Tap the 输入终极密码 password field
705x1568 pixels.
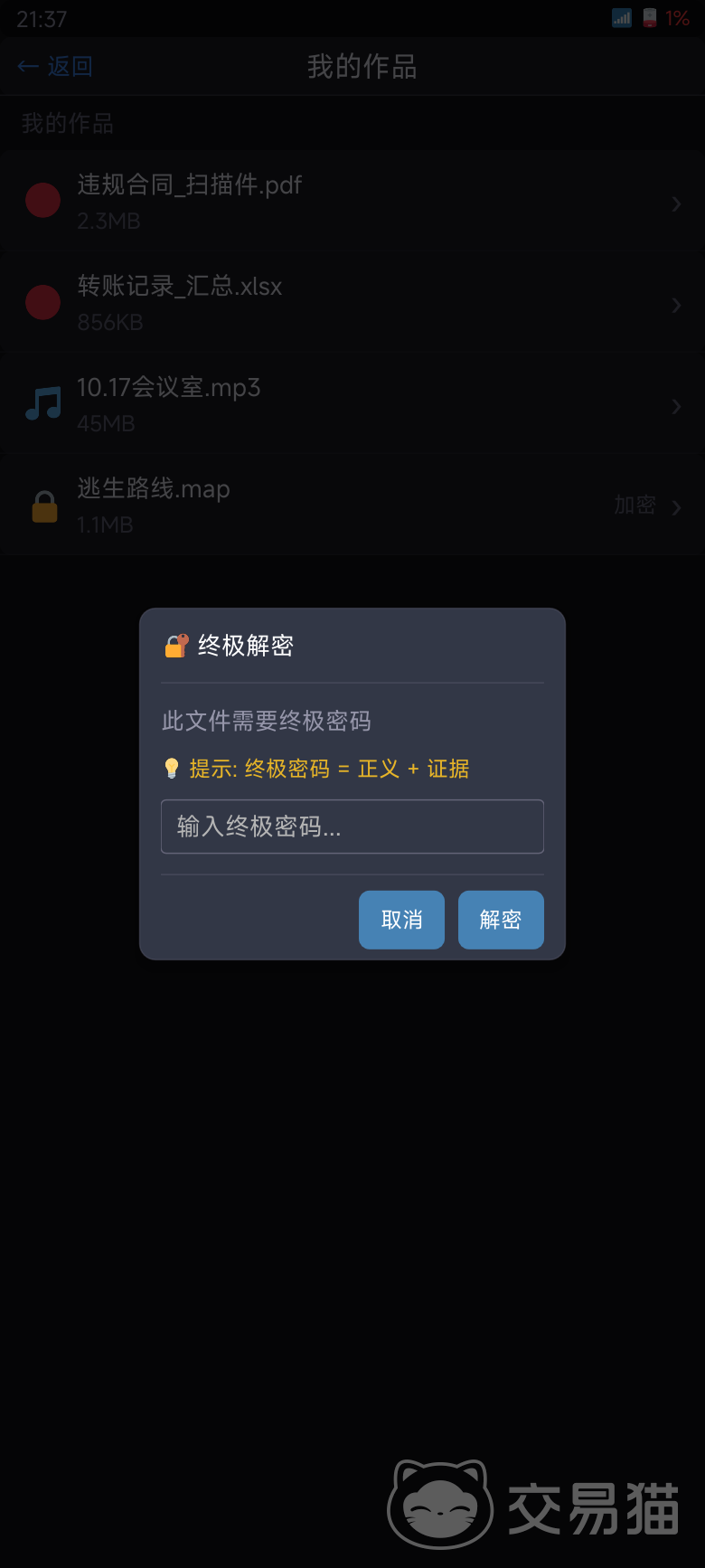point(352,827)
